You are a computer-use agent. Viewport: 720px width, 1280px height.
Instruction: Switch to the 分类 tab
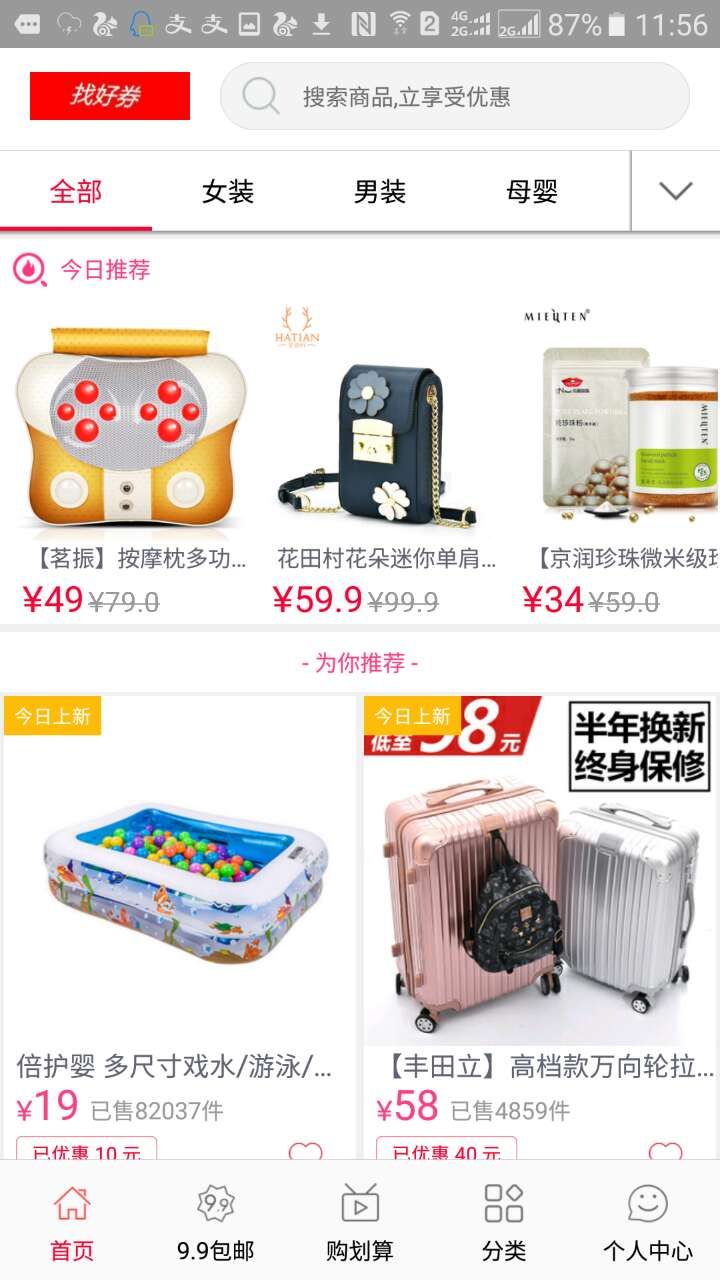504,1222
